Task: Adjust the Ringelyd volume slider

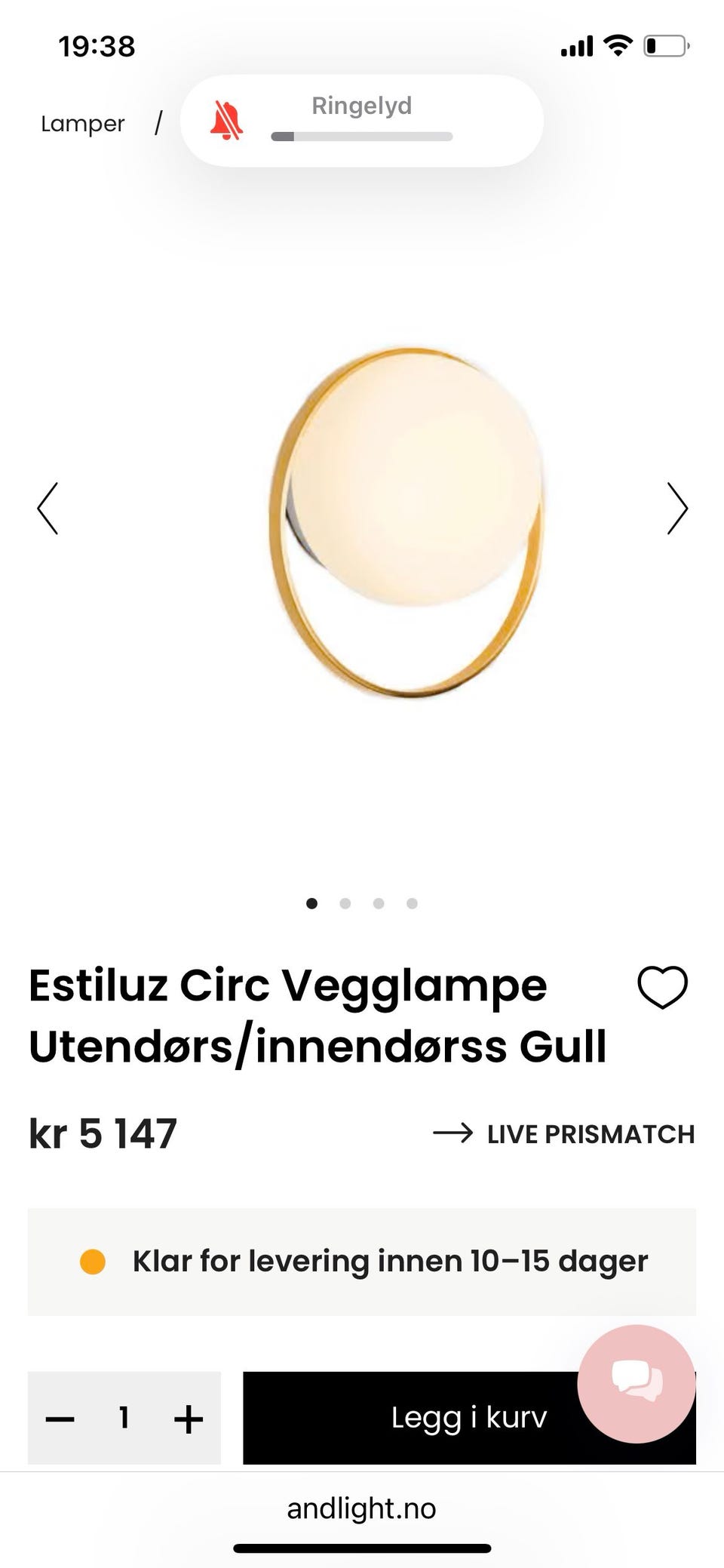Action: pyautogui.click(x=360, y=136)
